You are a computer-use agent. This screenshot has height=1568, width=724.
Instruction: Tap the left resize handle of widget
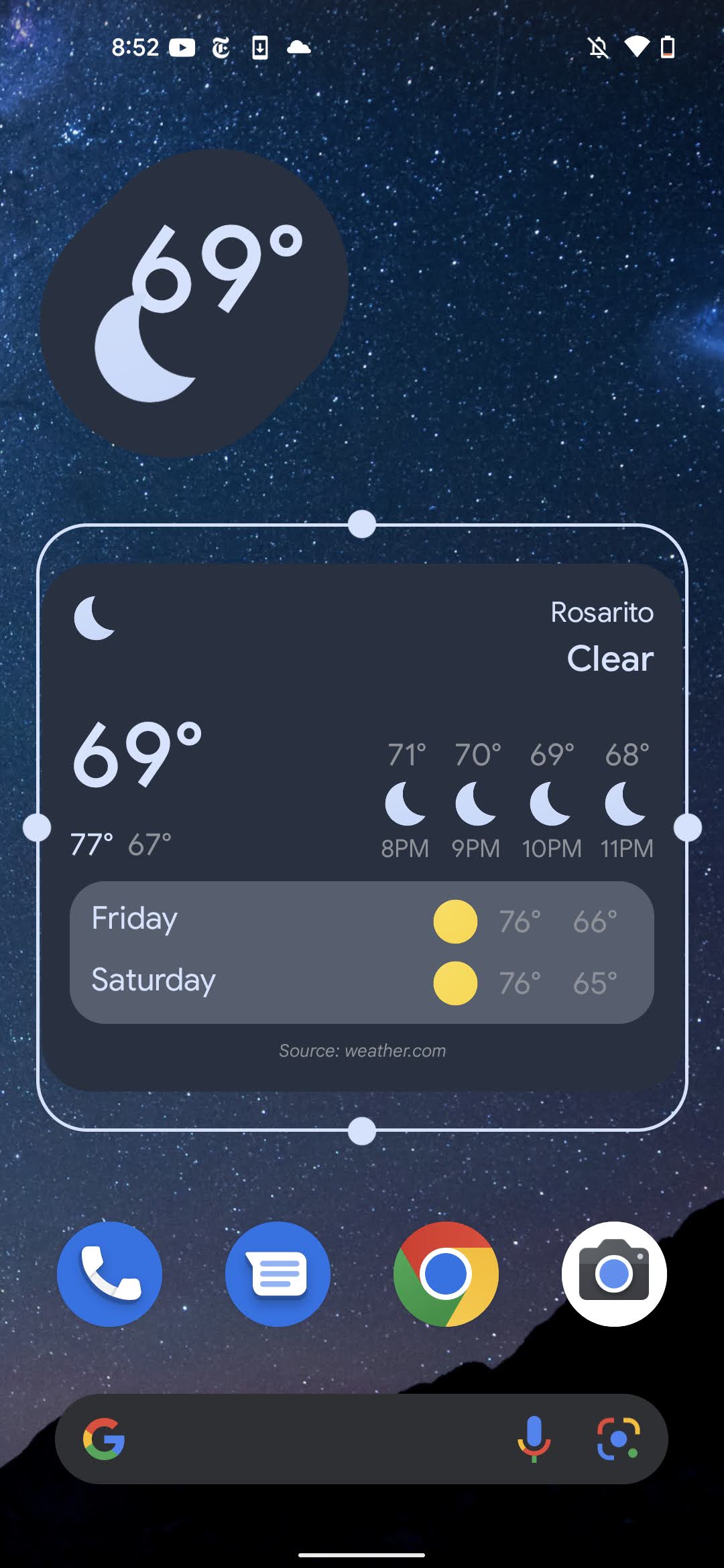[37, 828]
